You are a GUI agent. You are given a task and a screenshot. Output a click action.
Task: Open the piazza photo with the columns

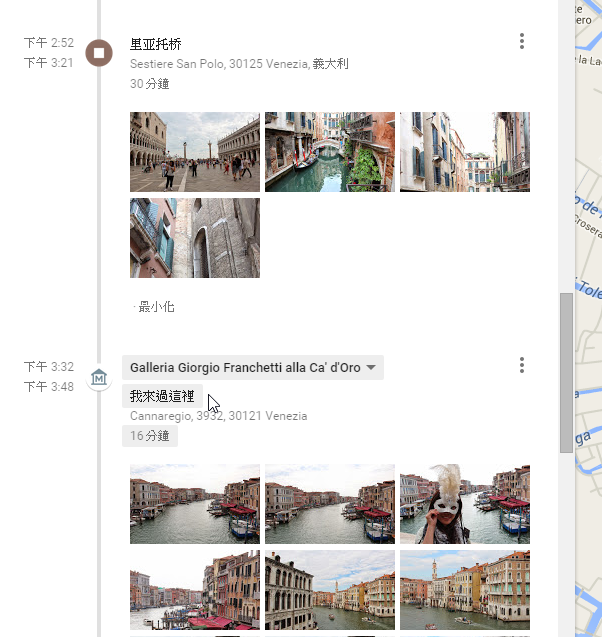coord(194,151)
